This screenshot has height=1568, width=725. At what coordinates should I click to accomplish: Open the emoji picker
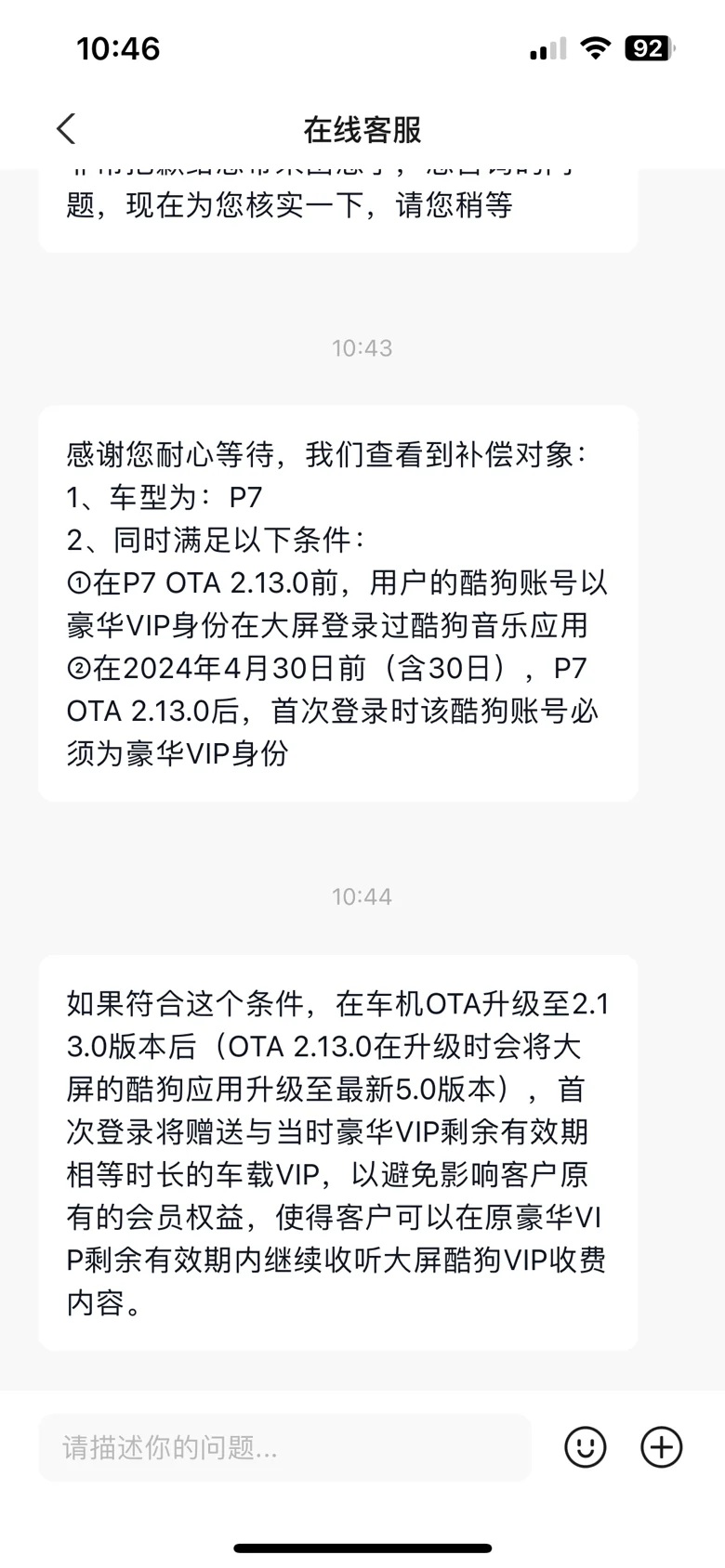coord(586,1446)
